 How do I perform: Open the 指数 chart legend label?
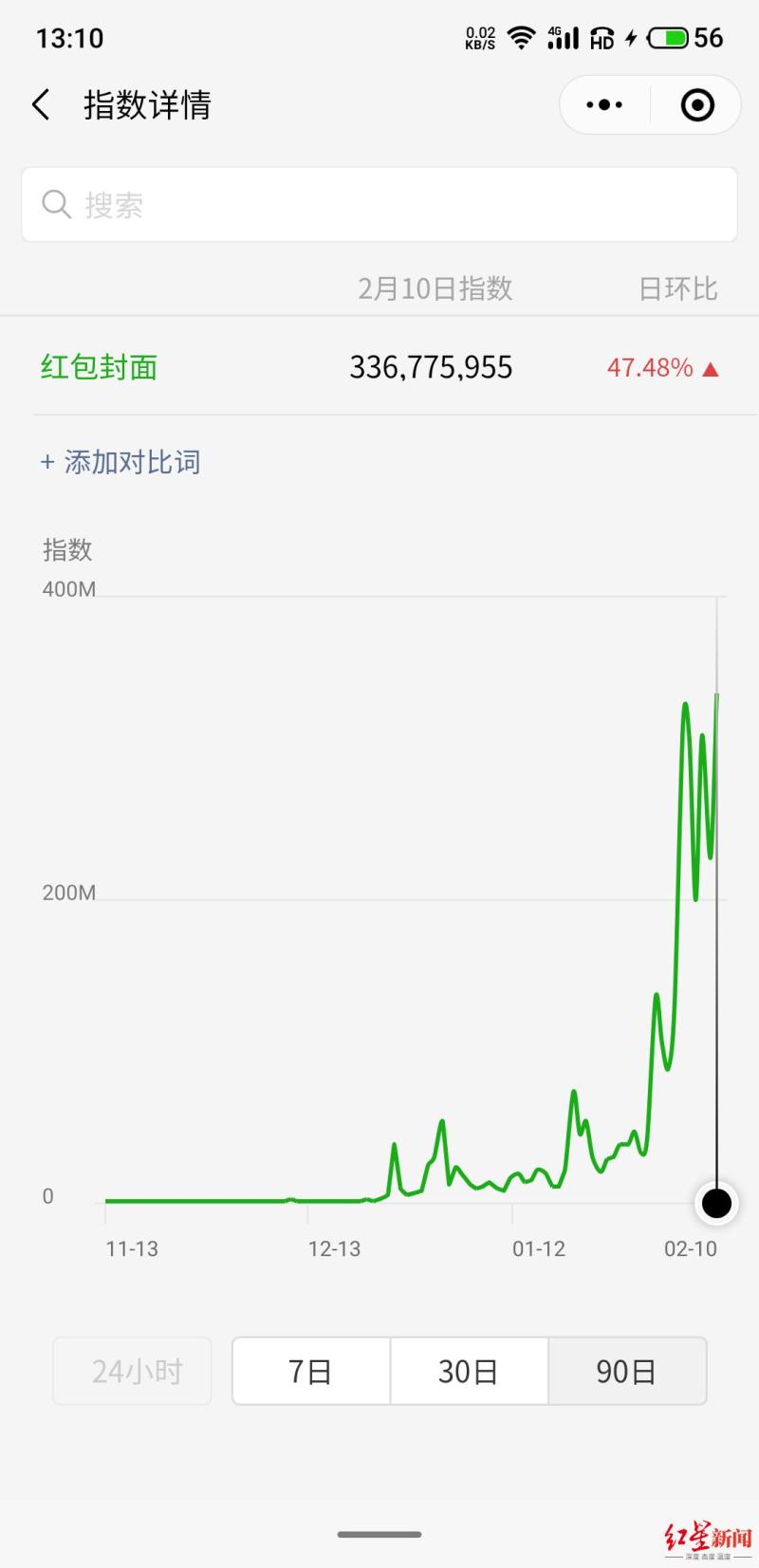[x=67, y=550]
